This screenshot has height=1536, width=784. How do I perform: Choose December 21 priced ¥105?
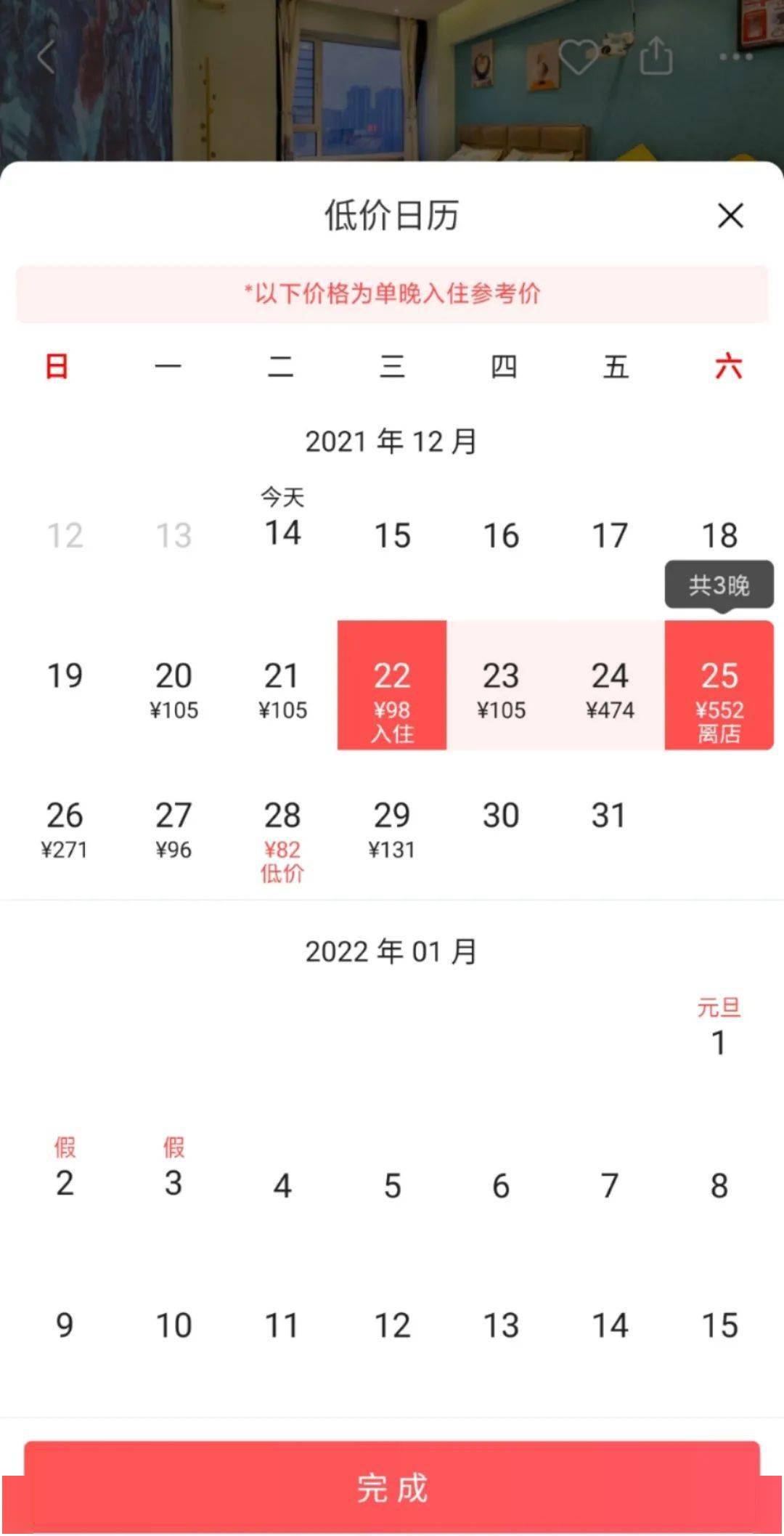coord(282,686)
